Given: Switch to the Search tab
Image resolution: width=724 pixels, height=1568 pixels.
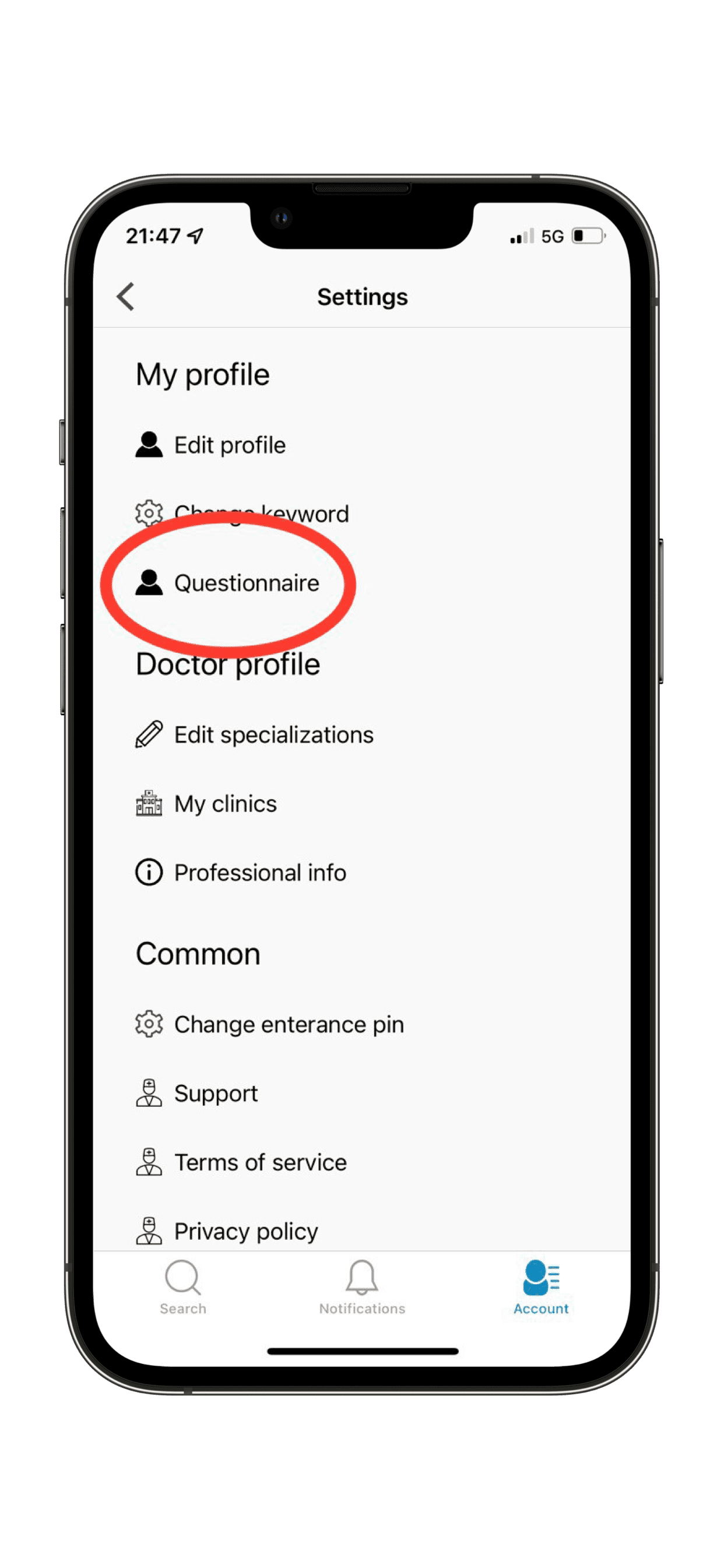Looking at the screenshot, I should 182,1287.
